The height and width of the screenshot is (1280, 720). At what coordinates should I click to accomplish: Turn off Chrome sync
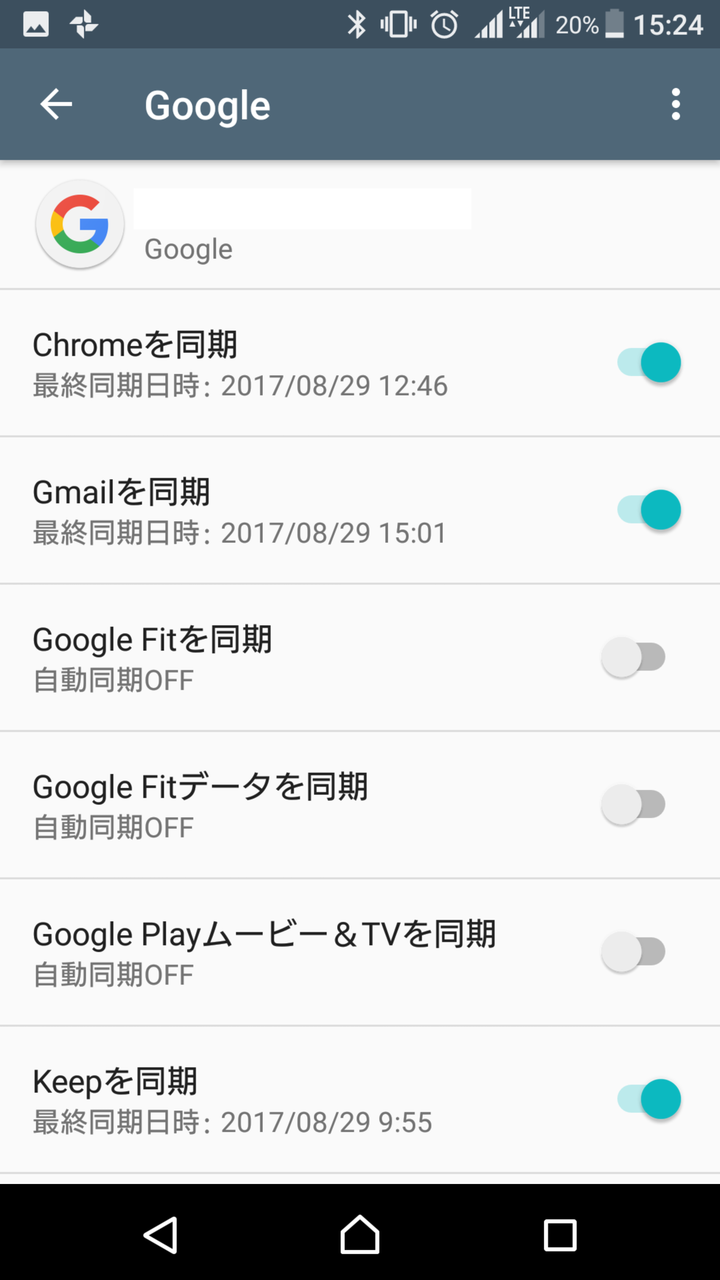pos(648,362)
